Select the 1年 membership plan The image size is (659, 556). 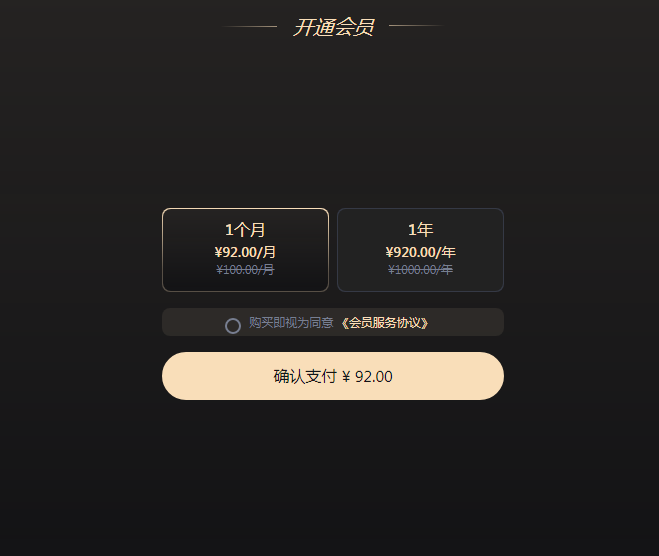(x=420, y=249)
